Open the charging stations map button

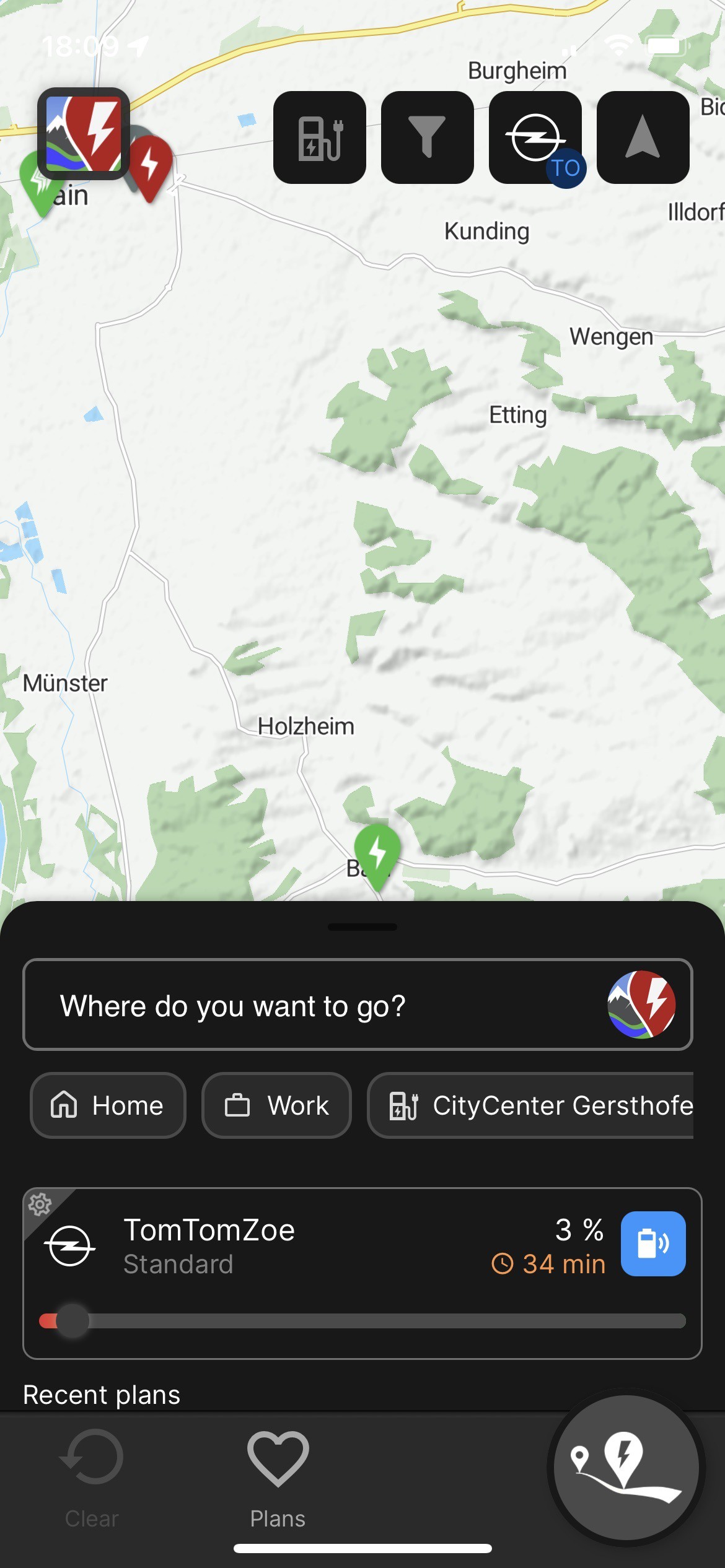(319, 137)
